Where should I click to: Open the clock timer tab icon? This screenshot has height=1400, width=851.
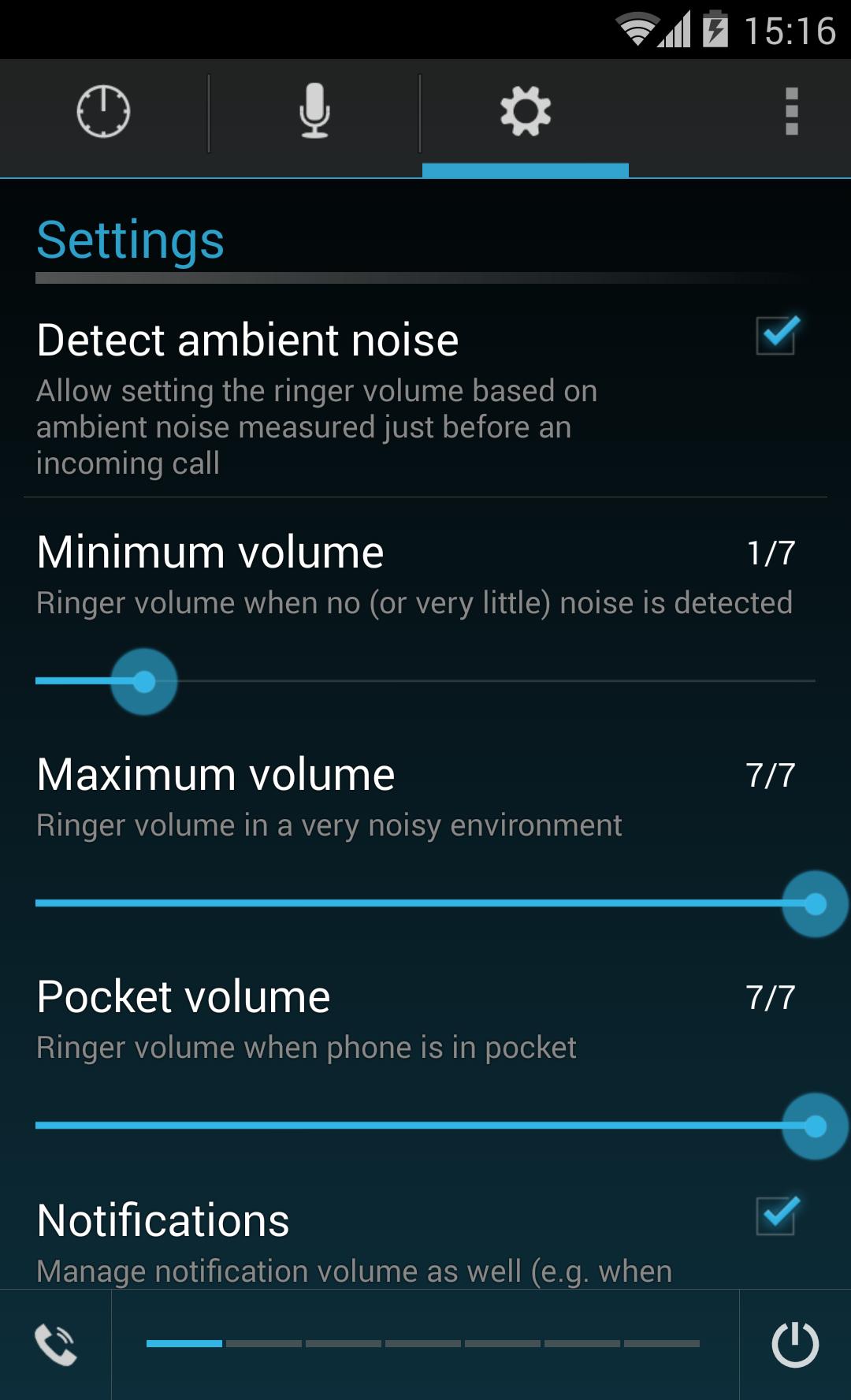(x=105, y=113)
